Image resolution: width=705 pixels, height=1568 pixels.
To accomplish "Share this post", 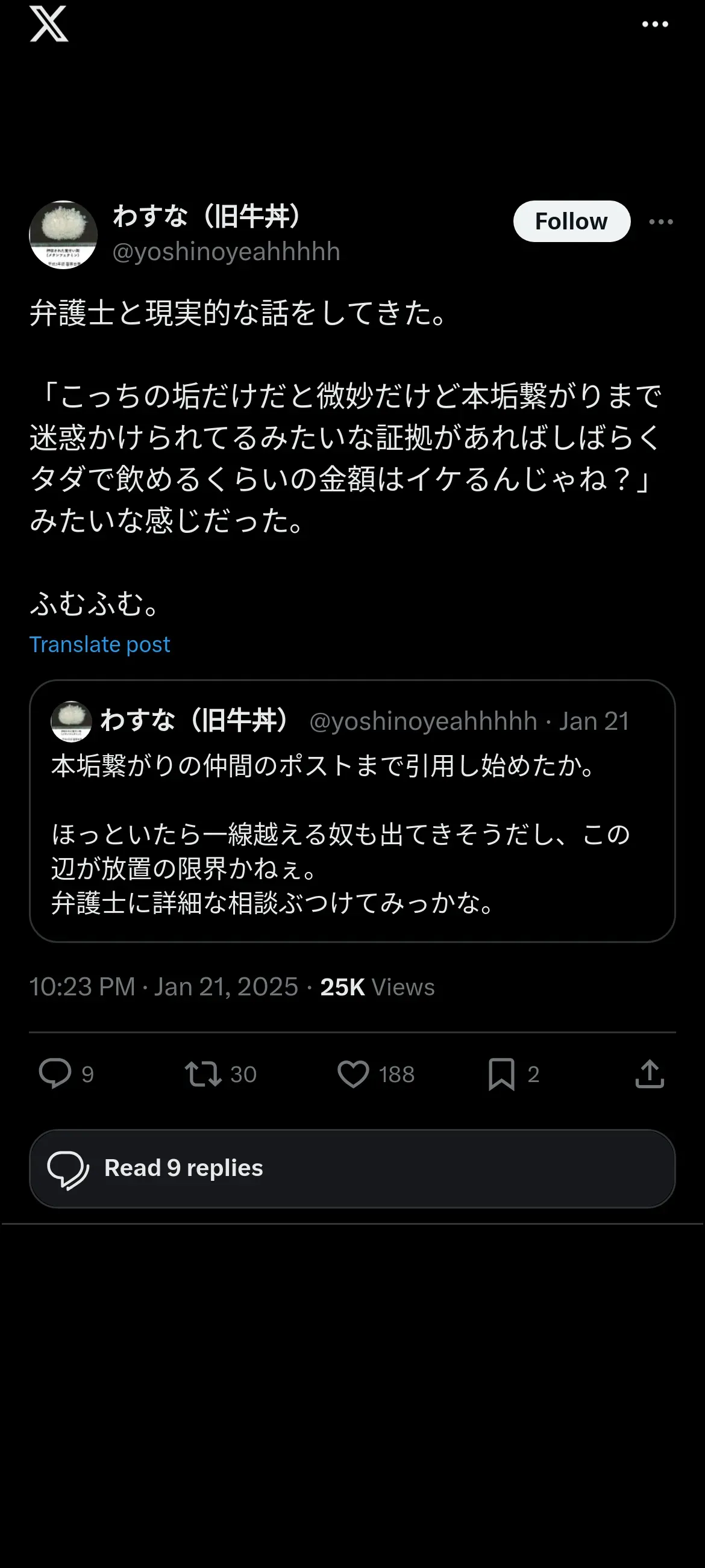I will pyautogui.click(x=650, y=1074).
